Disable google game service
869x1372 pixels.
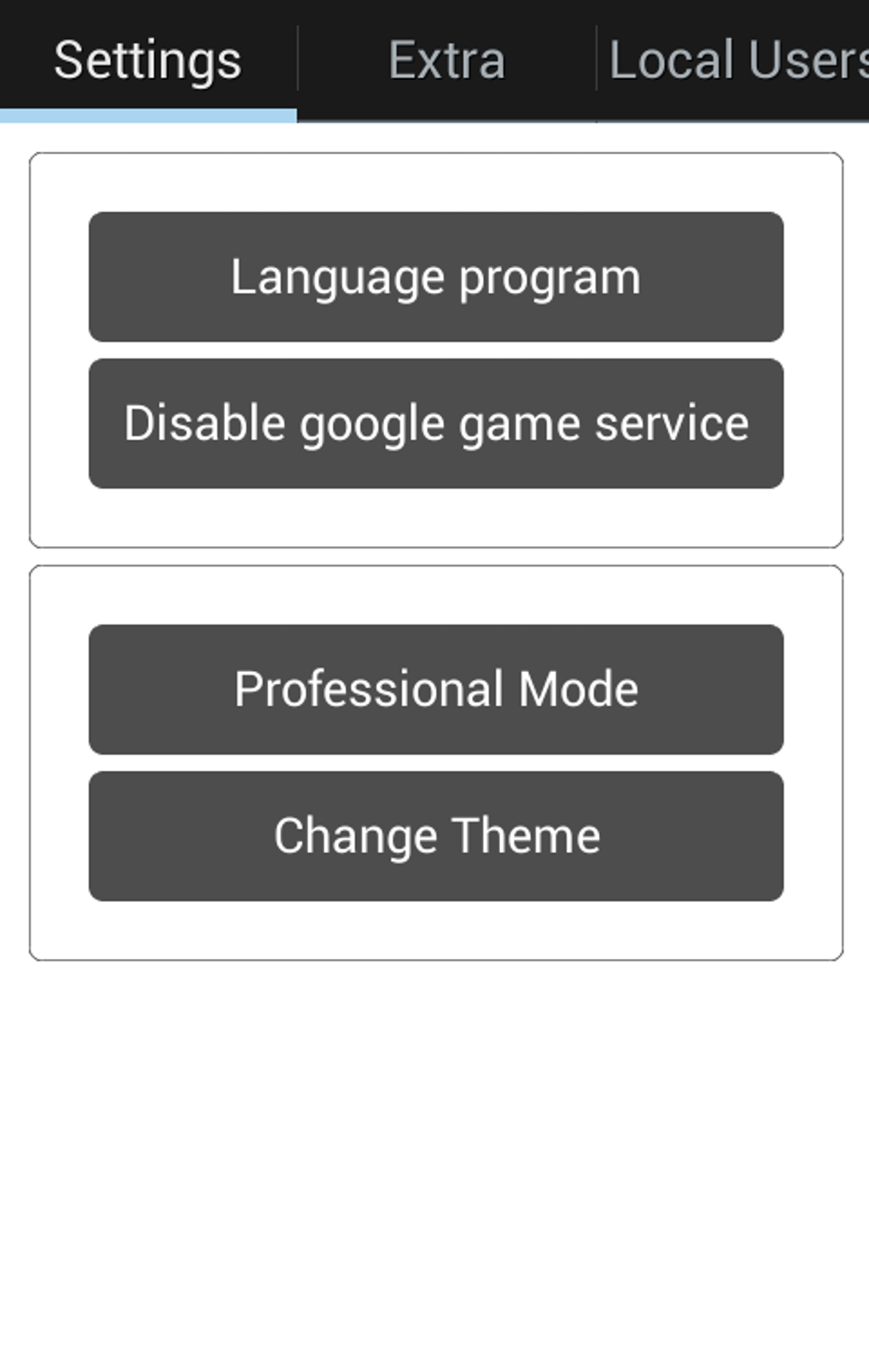point(435,423)
